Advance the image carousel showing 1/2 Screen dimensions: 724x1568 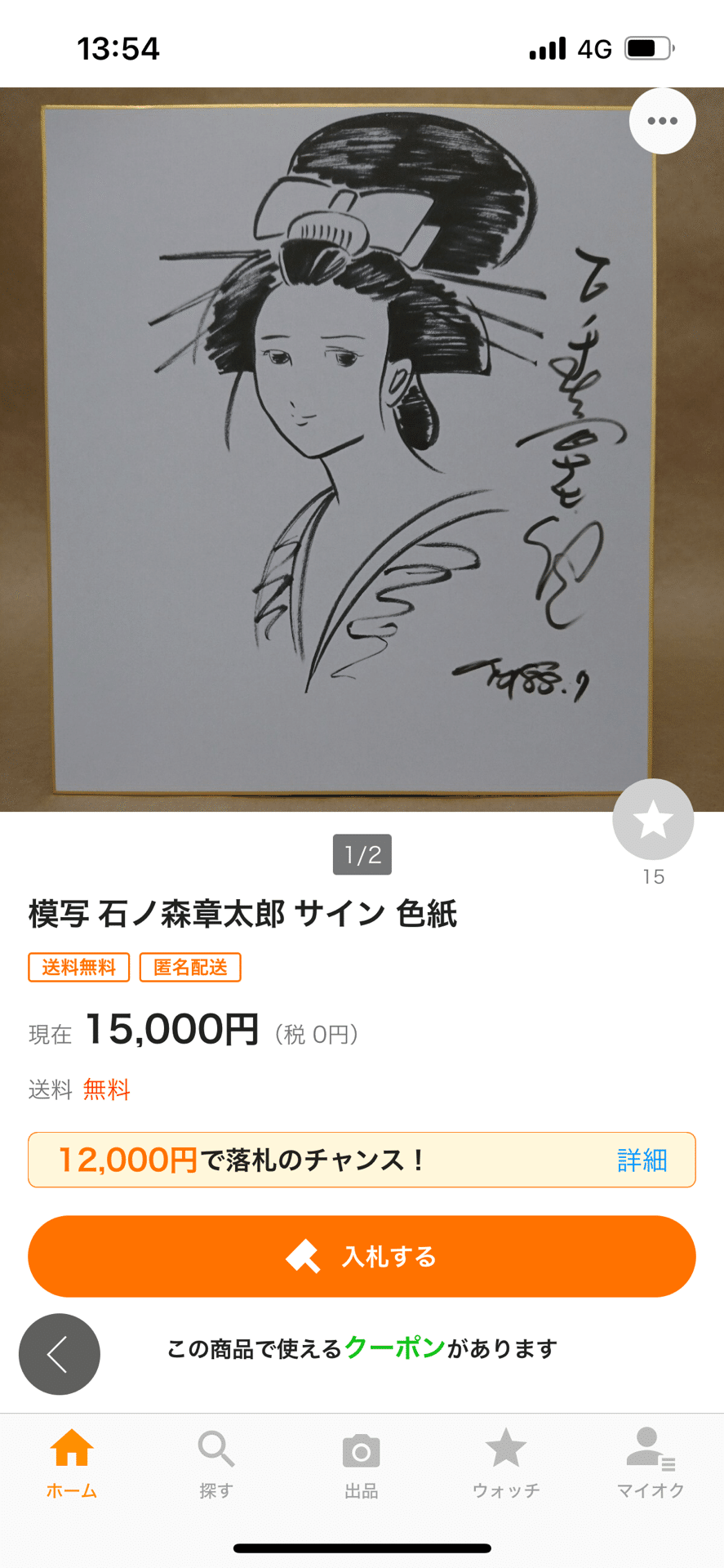pyautogui.click(x=362, y=854)
